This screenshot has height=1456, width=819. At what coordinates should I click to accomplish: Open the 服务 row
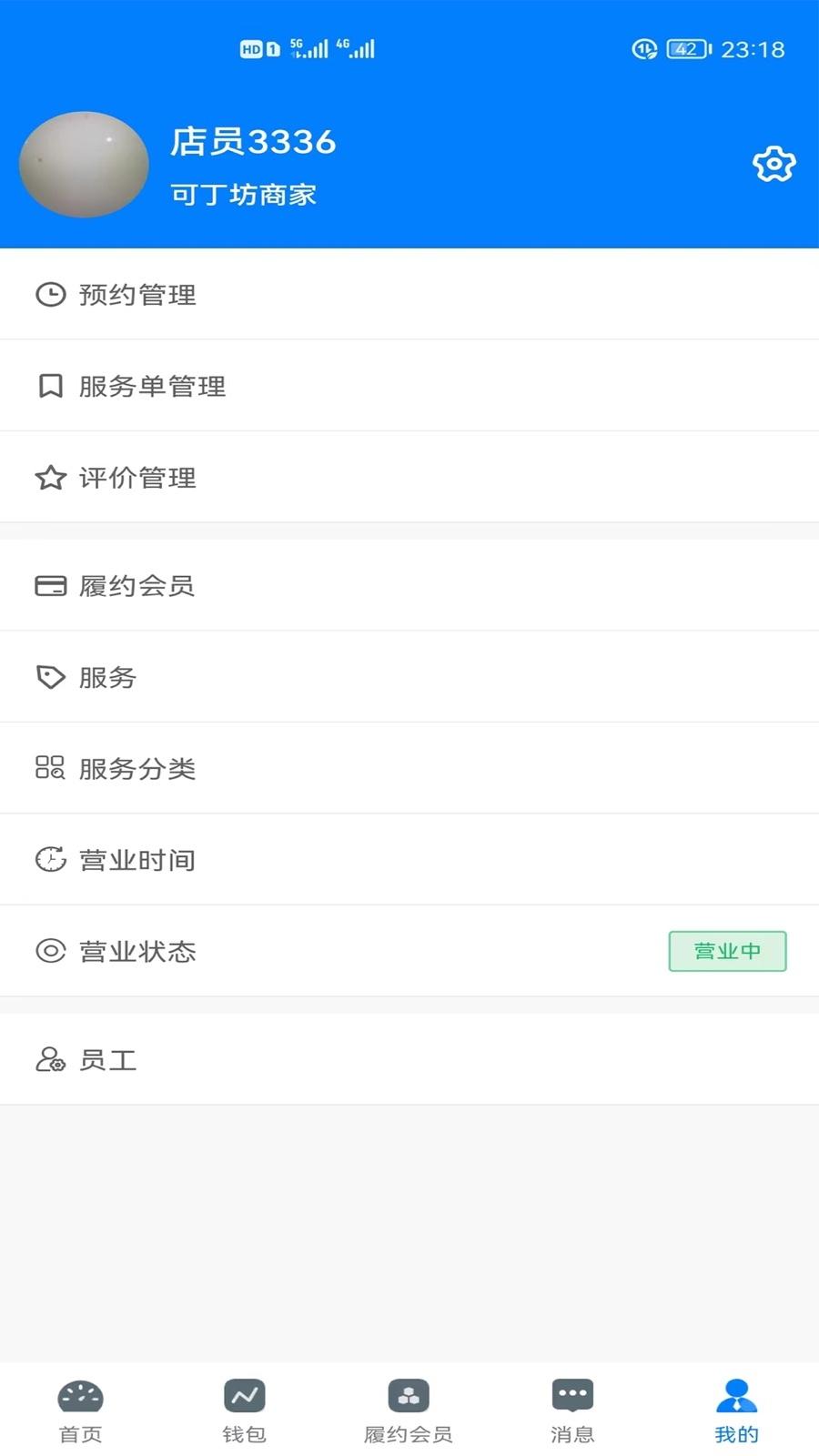[x=409, y=677]
